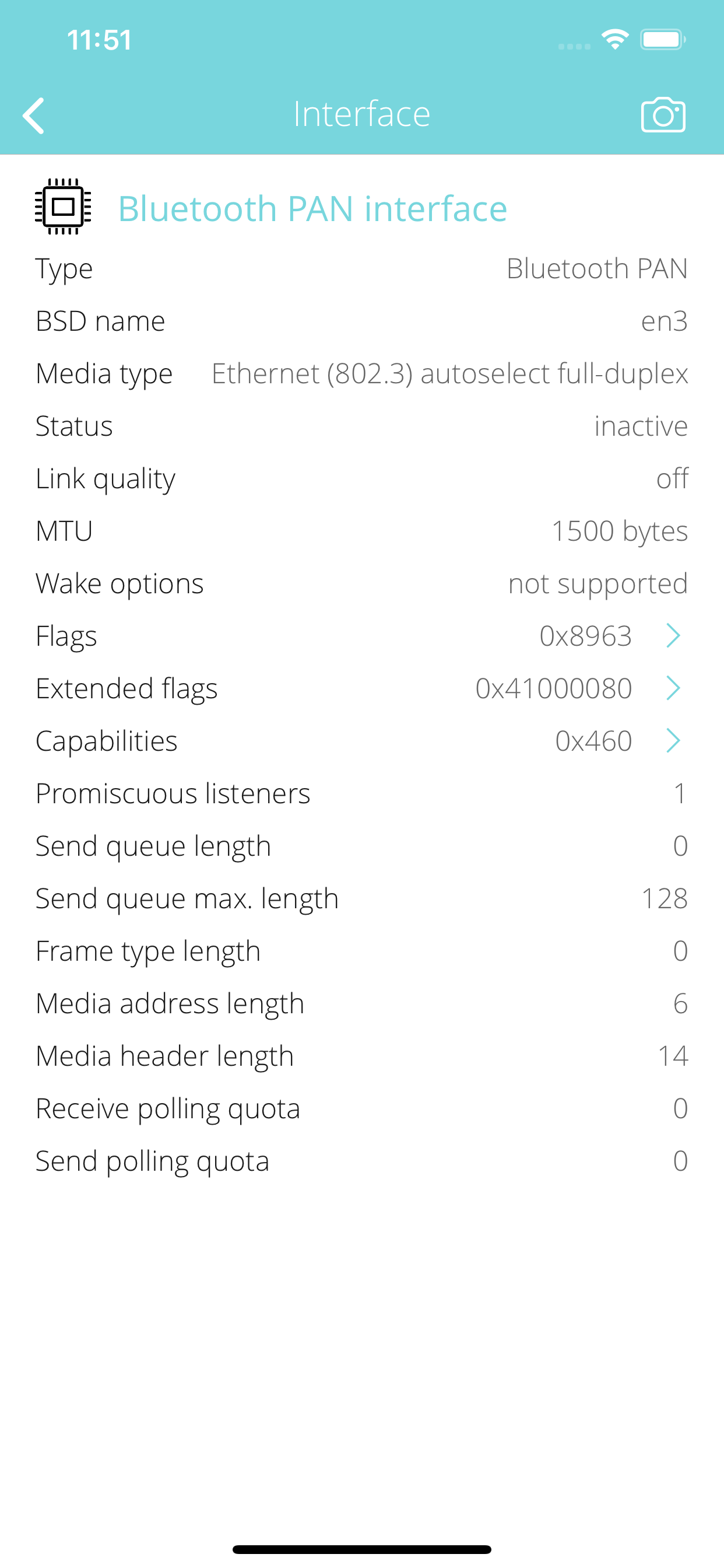Tap the battery indicator icon
The image size is (724, 1568).
pos(663,39)
